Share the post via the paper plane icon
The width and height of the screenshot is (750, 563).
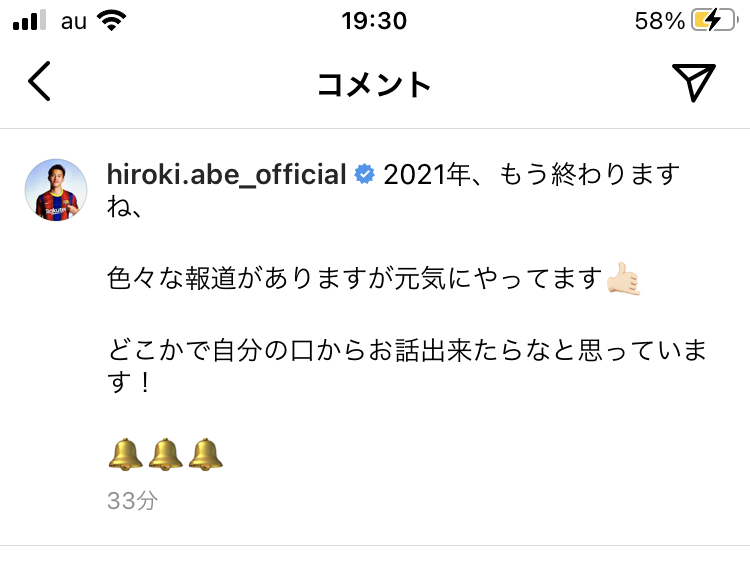pyautogui.click(x=693, y=83)
